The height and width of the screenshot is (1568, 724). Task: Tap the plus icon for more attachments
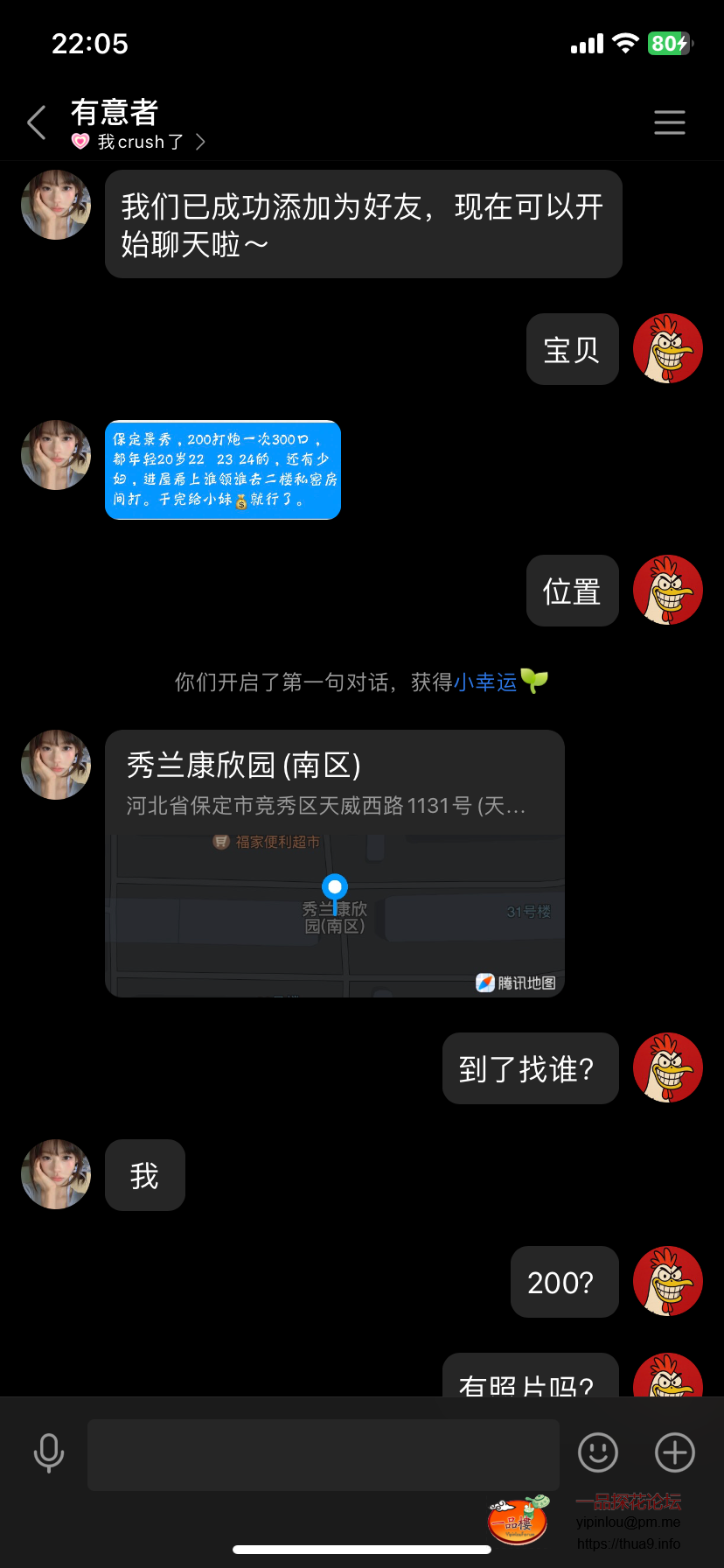(673, 1452)
